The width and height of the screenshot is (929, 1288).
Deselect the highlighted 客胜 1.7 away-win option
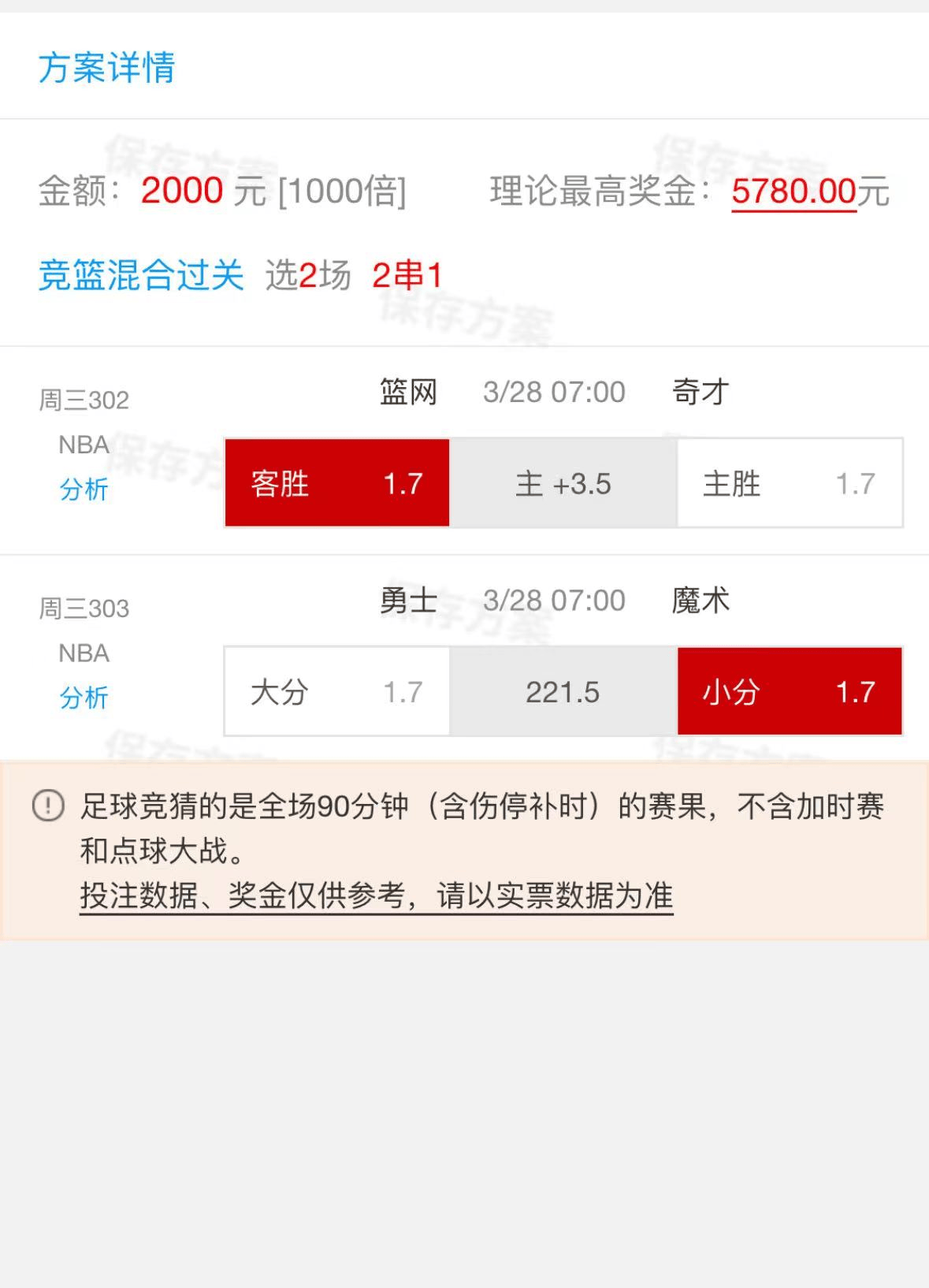click(336, 483)
